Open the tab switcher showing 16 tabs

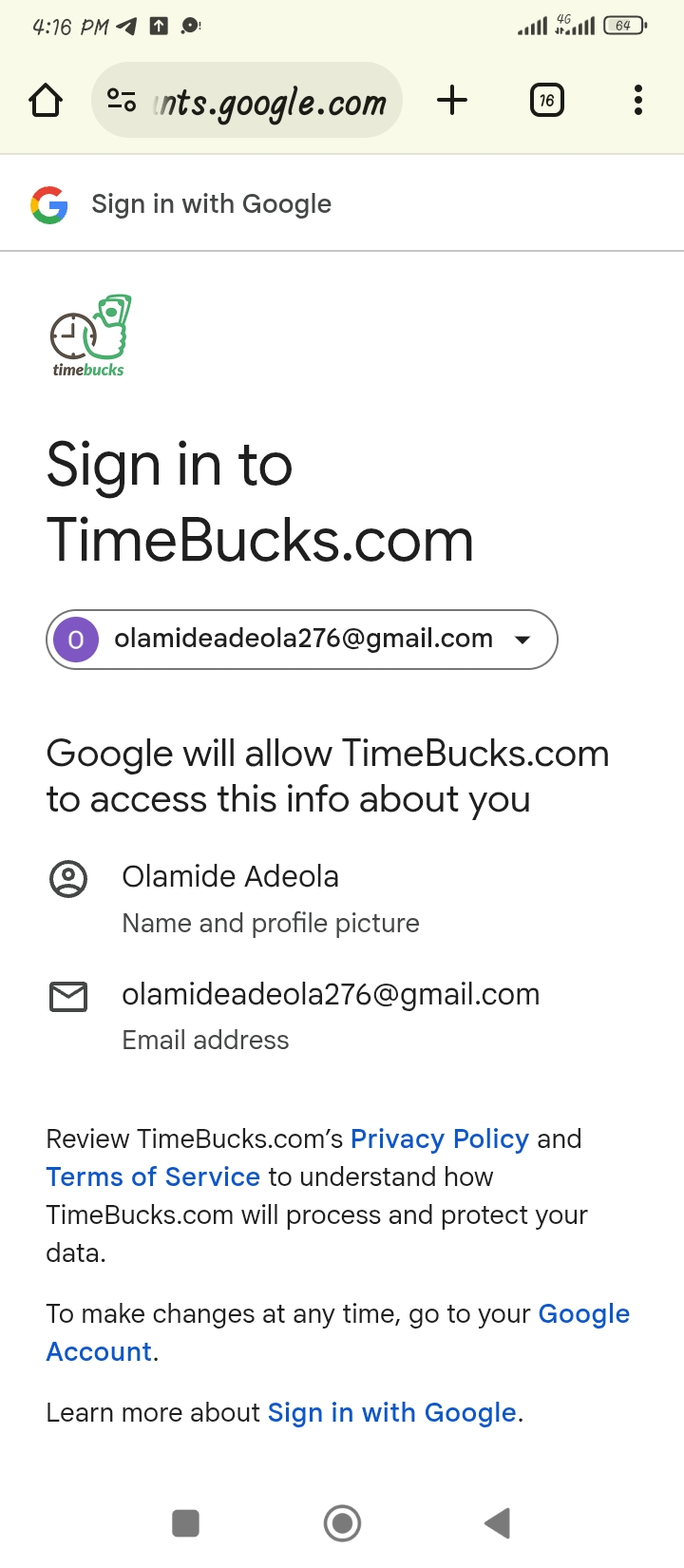(546, 100)
